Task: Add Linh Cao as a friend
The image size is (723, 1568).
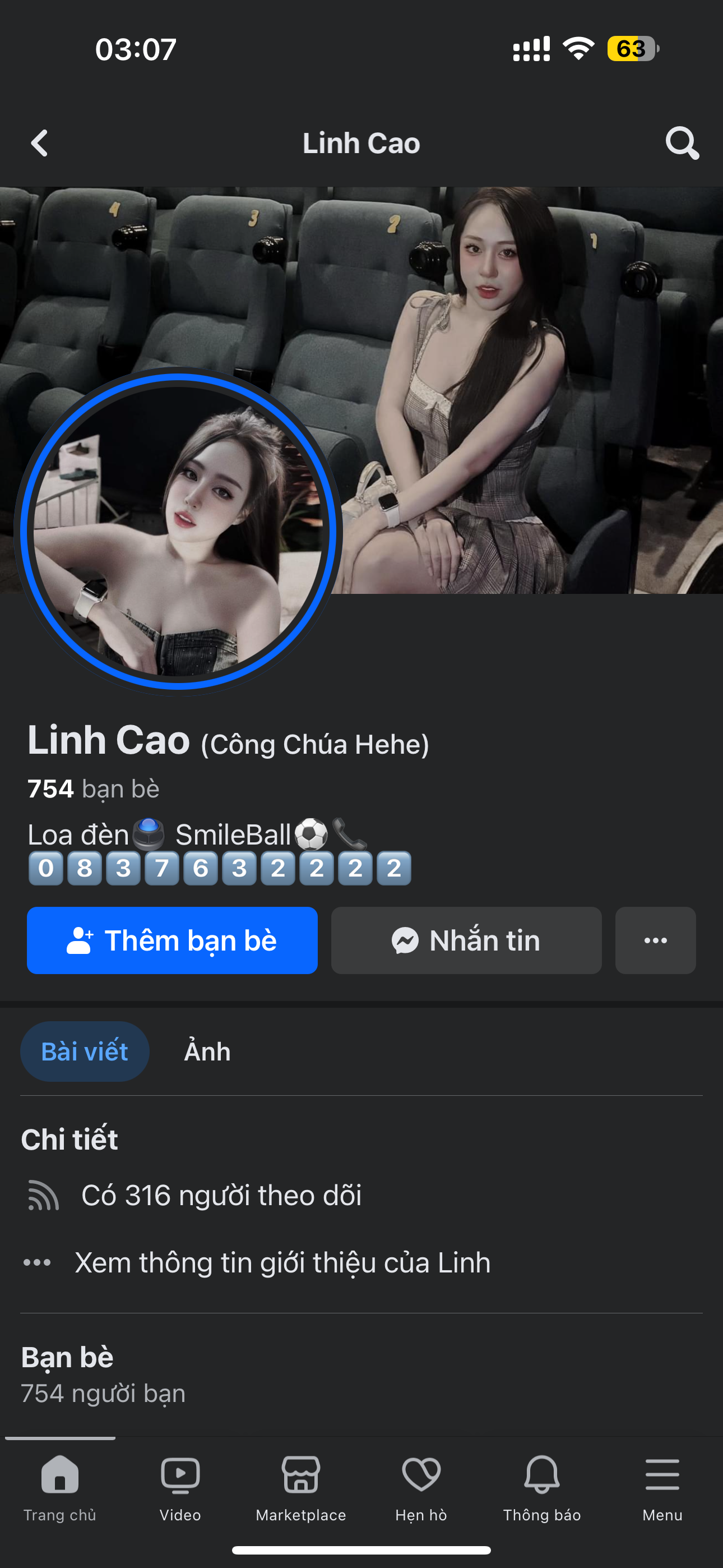Action: coord(172,940)
